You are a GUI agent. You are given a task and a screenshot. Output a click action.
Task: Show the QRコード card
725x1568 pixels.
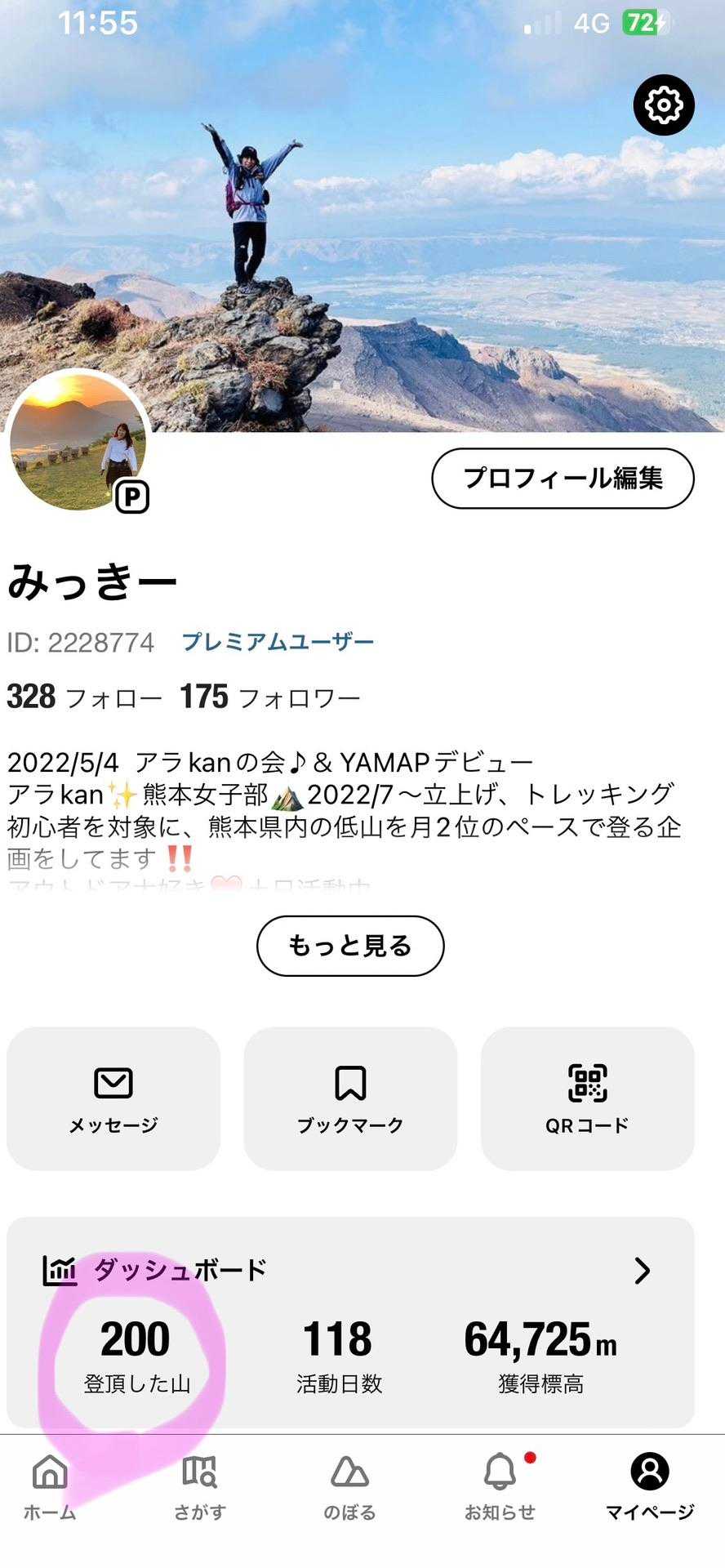click(x=587, y=1098)
